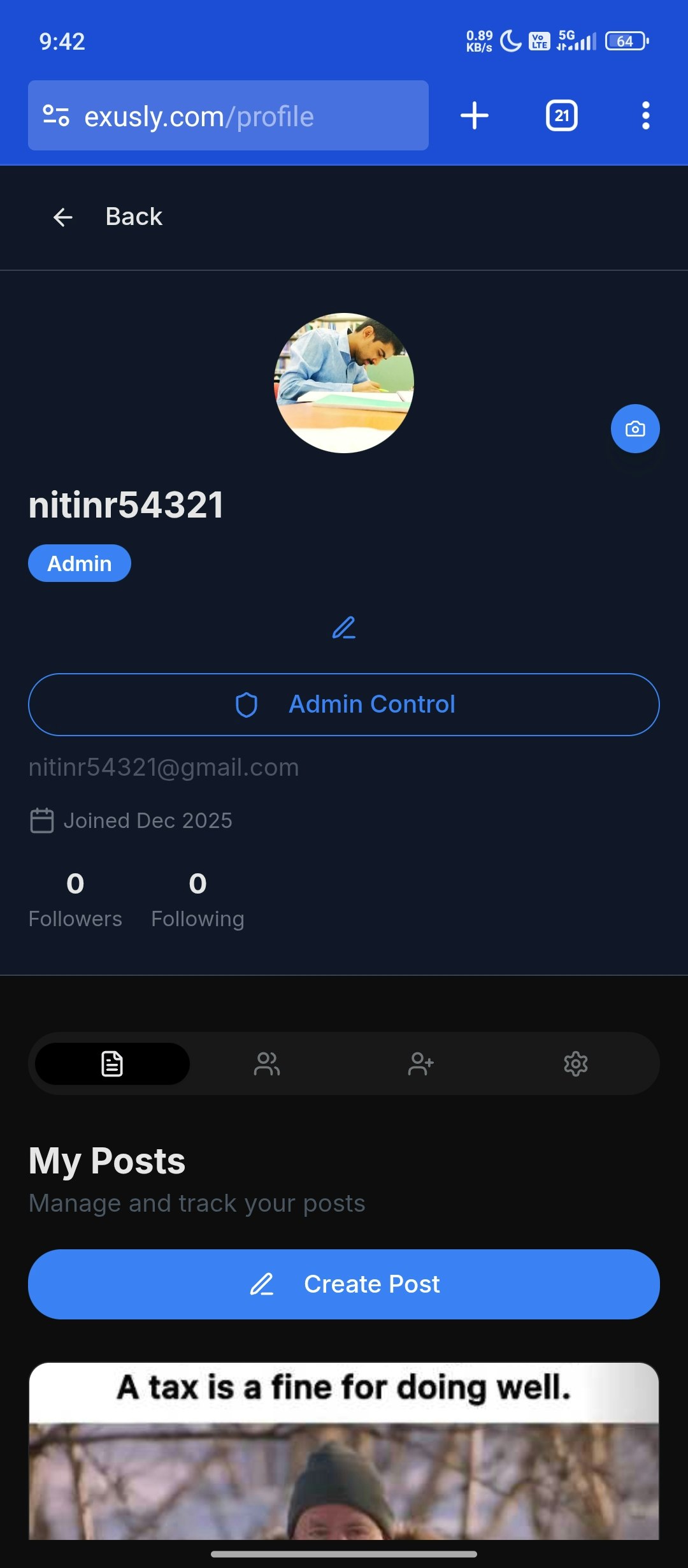The height and width of the screenshot is (1568, 688).
Task: Switch to the add-user tab
Action: tap(421, 1064)
